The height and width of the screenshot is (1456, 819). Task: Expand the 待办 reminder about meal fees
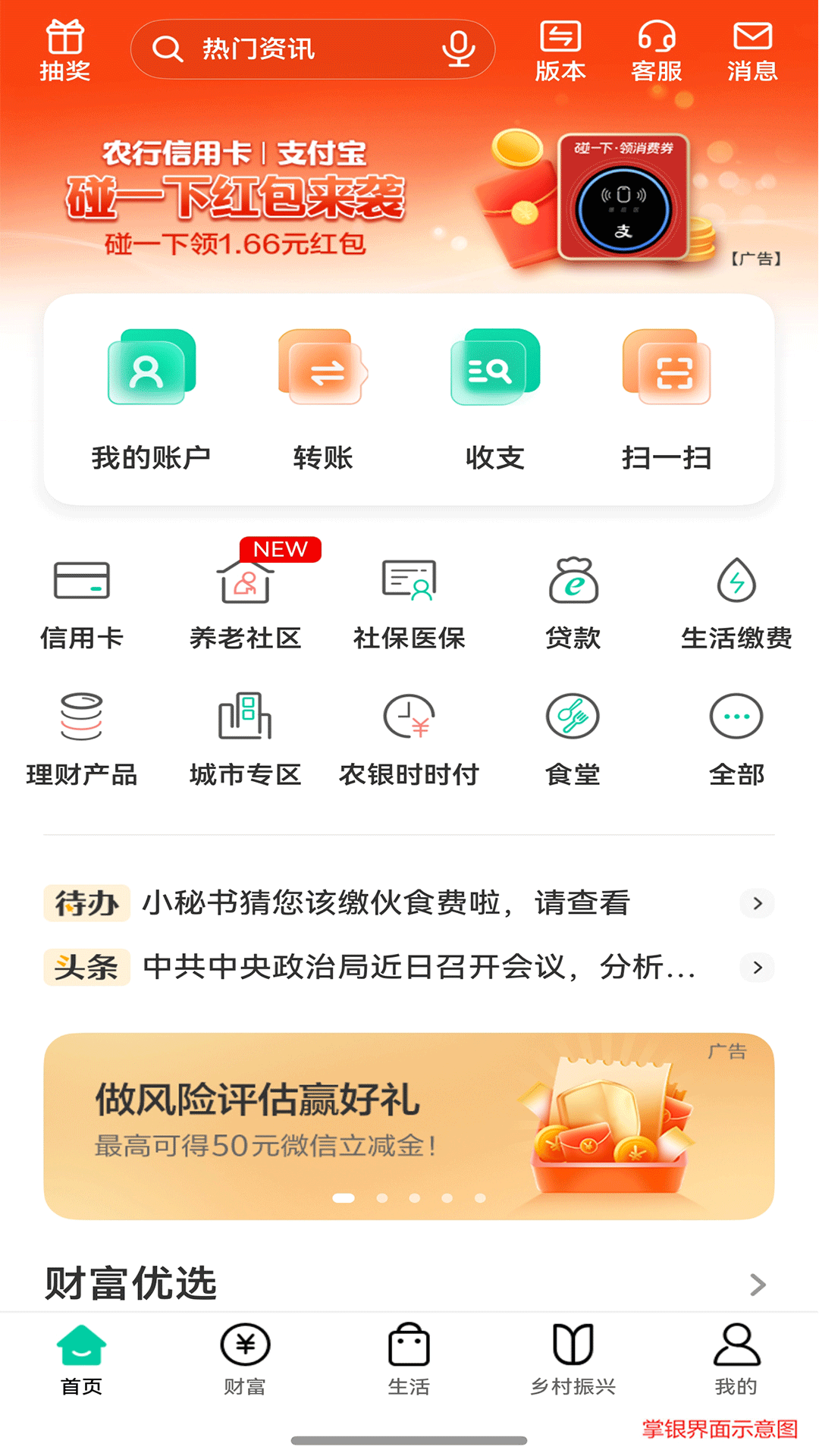(409, 903)
